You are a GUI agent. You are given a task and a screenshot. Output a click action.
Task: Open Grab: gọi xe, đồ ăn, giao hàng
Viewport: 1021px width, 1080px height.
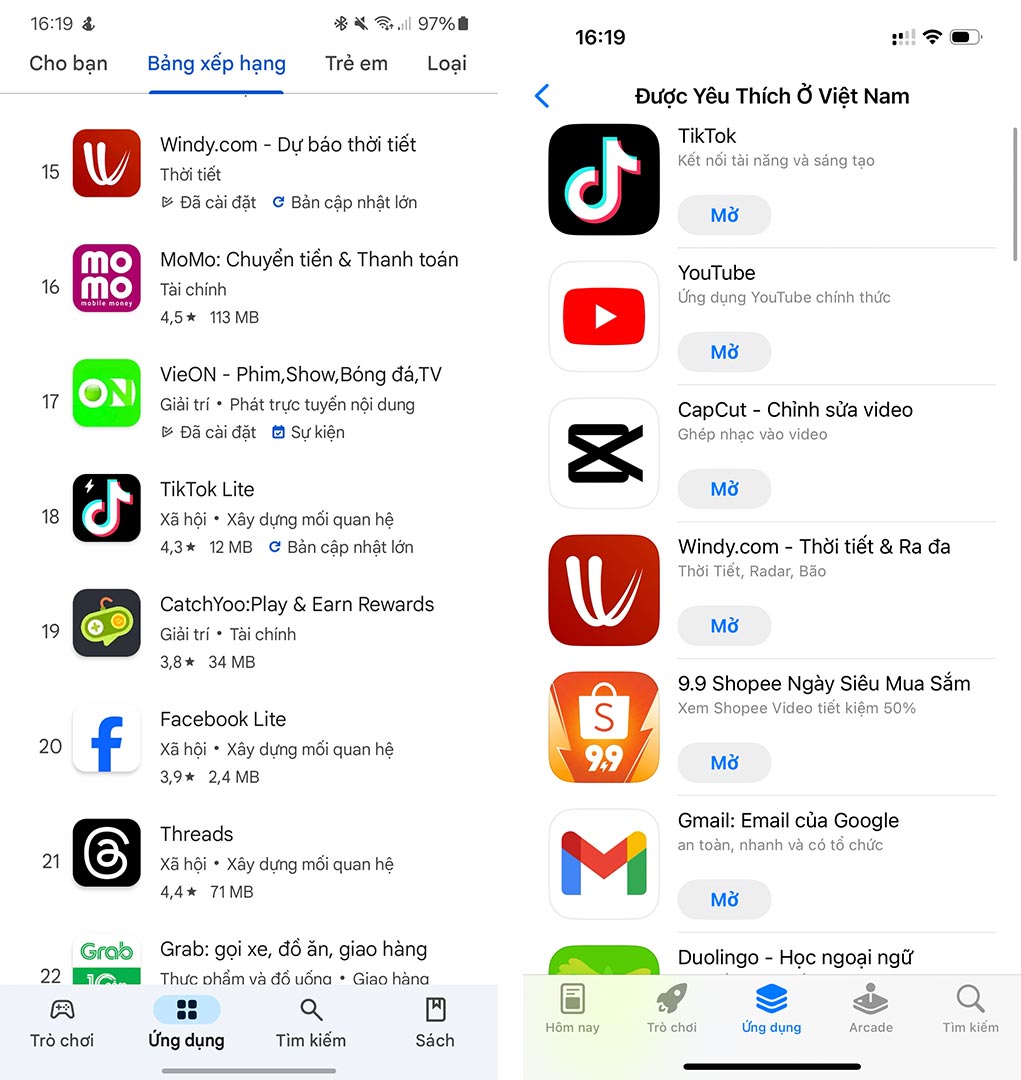[x=293, y=950]
